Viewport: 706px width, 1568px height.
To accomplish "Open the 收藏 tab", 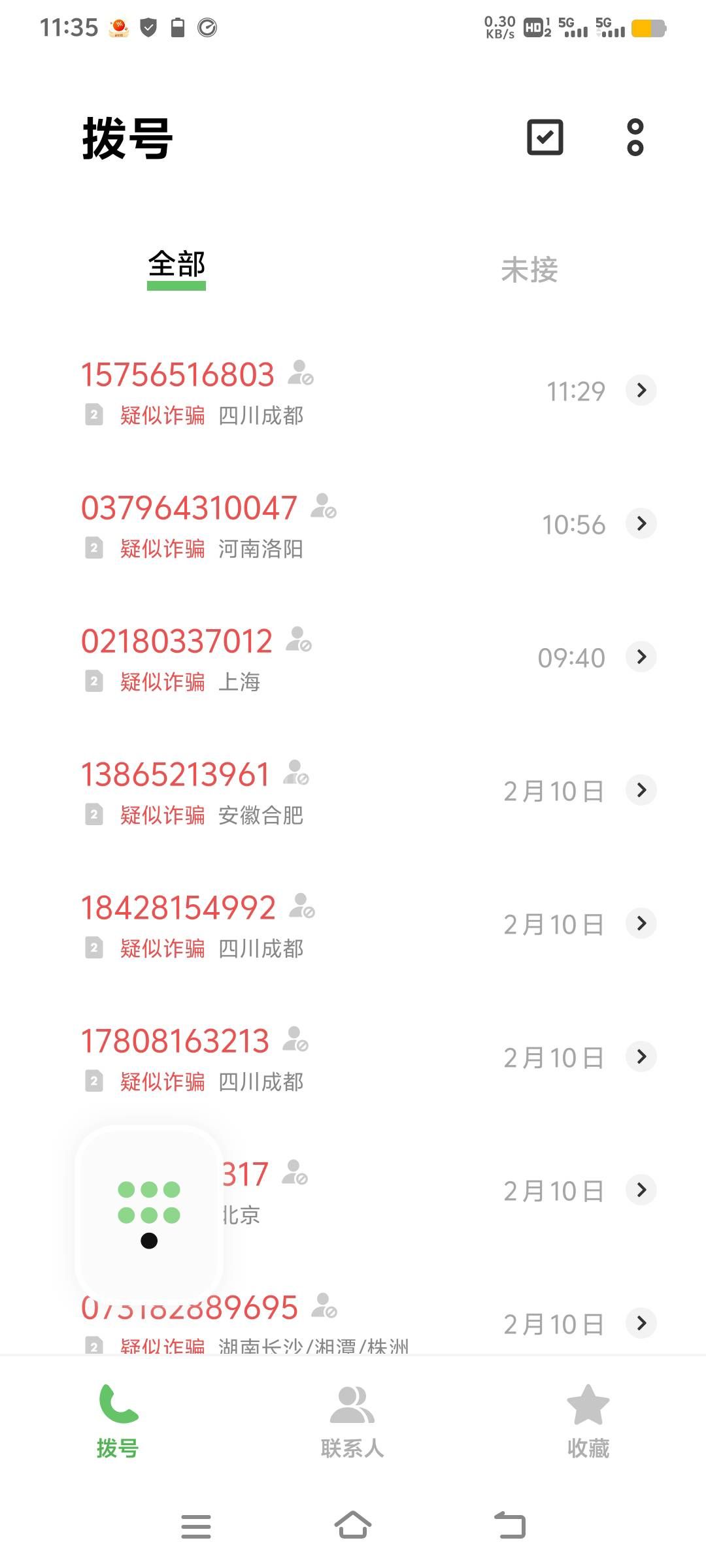I will tap(588, 1422).
